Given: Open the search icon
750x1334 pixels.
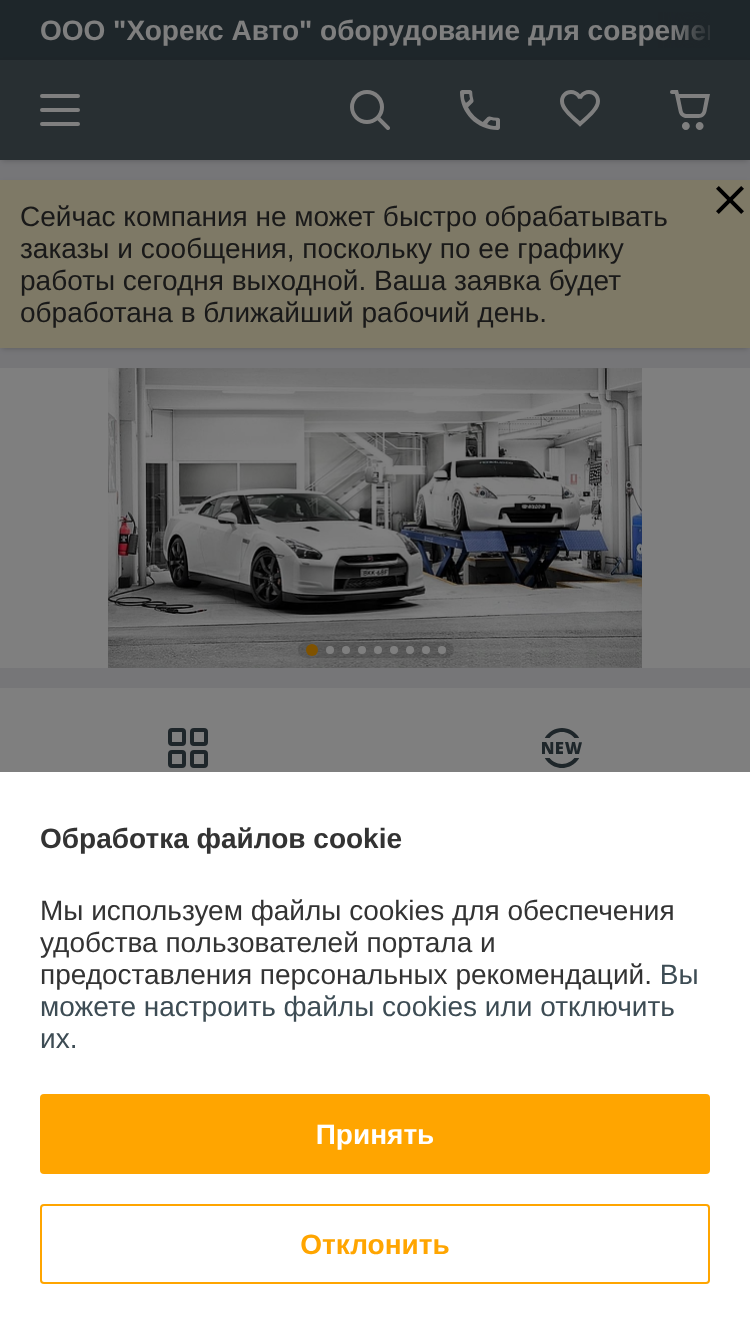Looking at the screenshot, I should [x=370, y=110].
